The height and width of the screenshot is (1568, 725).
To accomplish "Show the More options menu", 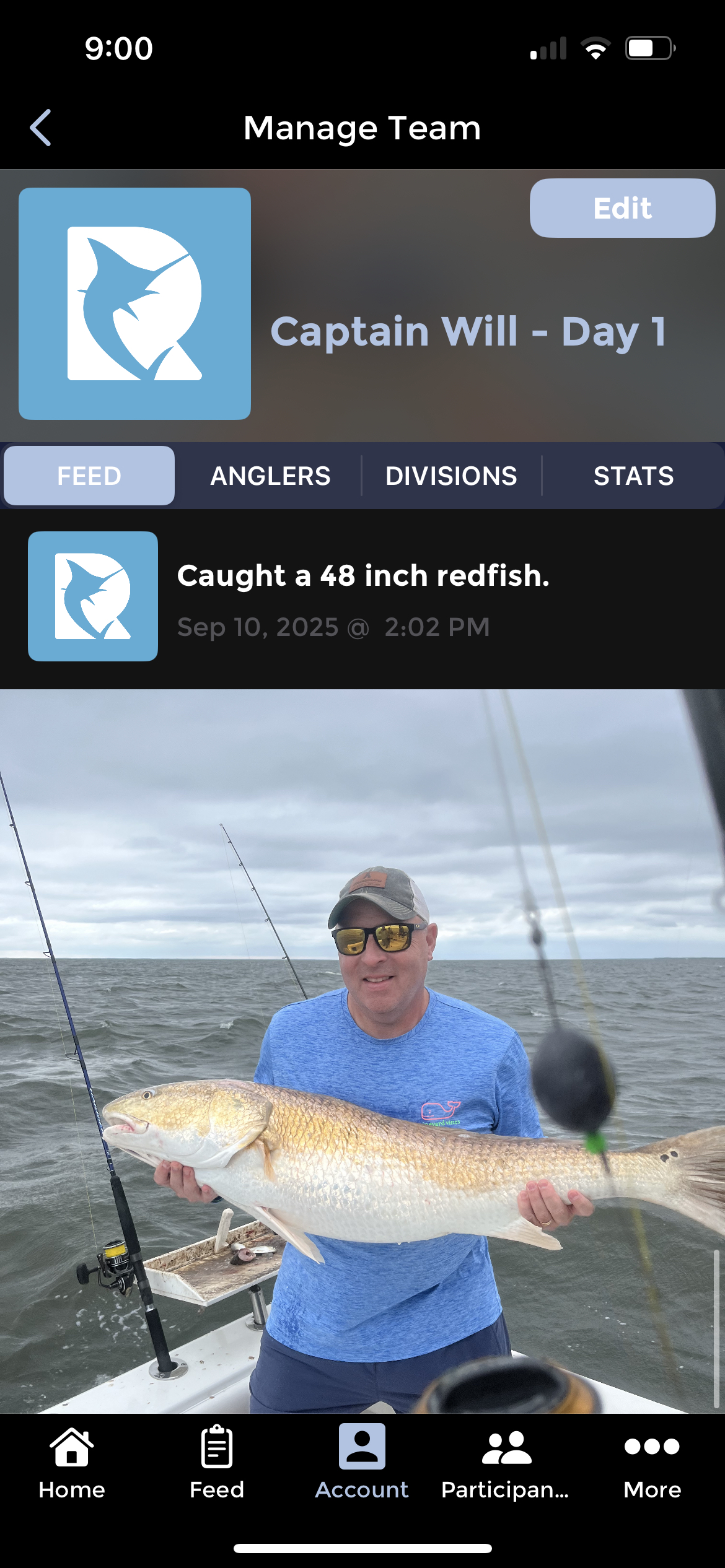I will pos(652,1463).
